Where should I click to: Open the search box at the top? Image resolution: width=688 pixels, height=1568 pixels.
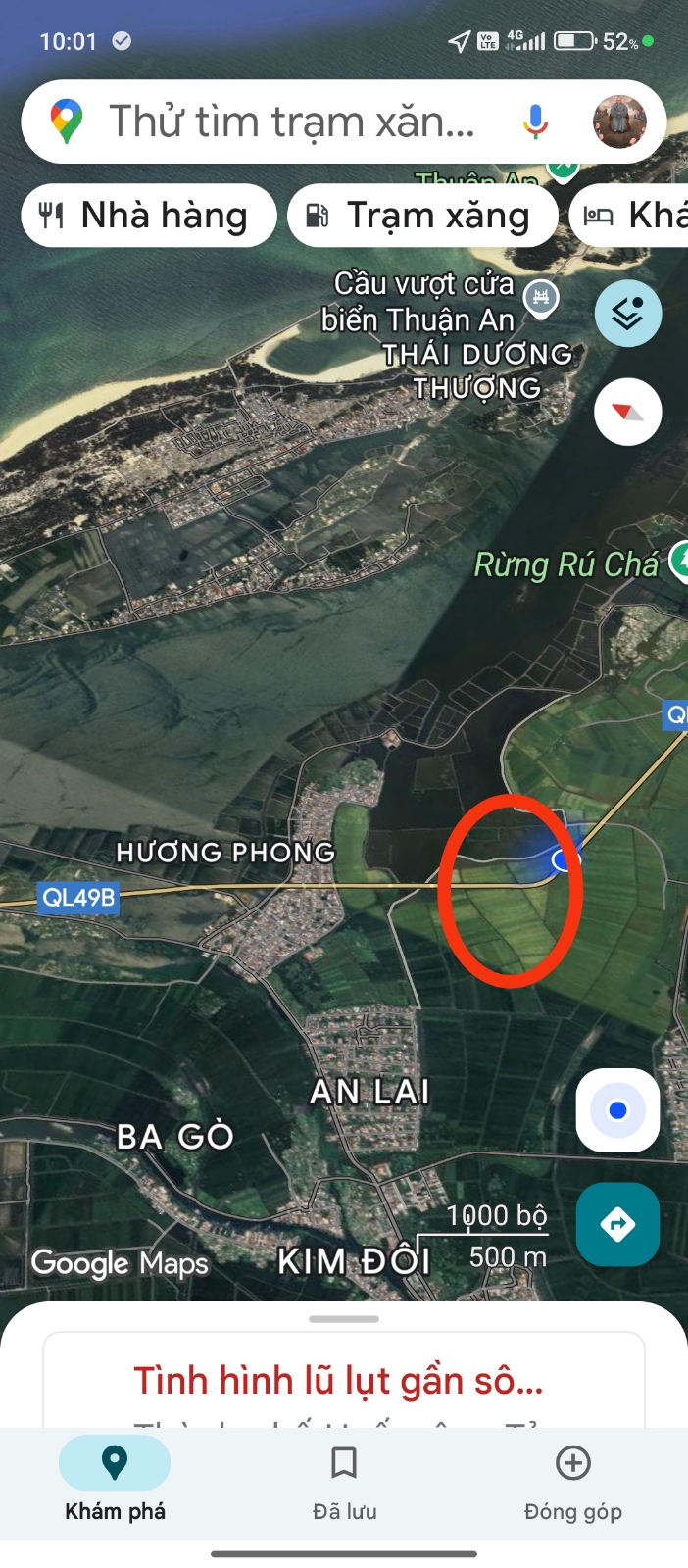click(292, 122)
